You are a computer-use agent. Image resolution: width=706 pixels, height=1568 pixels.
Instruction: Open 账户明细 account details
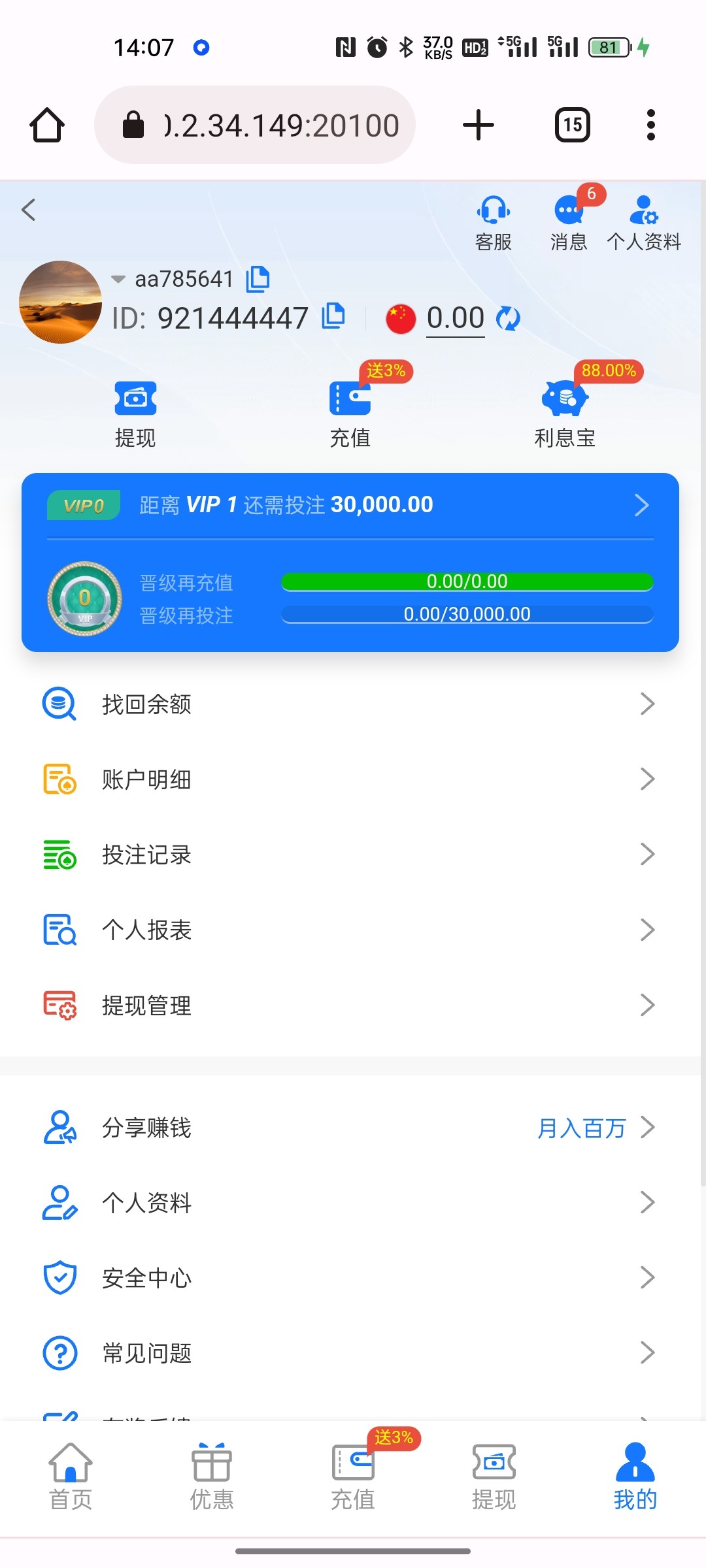[350, 779]
